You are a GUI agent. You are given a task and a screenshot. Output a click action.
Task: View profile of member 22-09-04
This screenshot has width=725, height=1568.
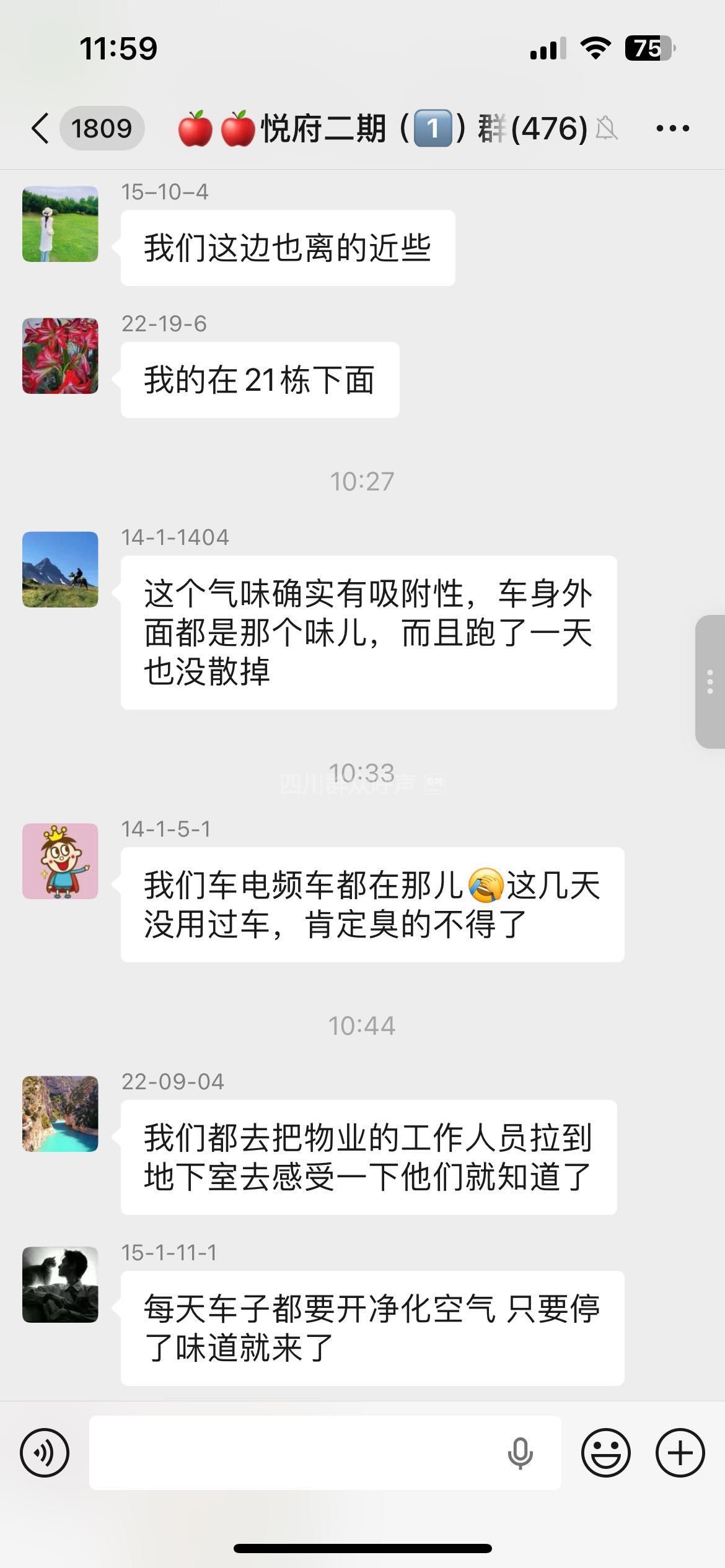(60, 1114)
